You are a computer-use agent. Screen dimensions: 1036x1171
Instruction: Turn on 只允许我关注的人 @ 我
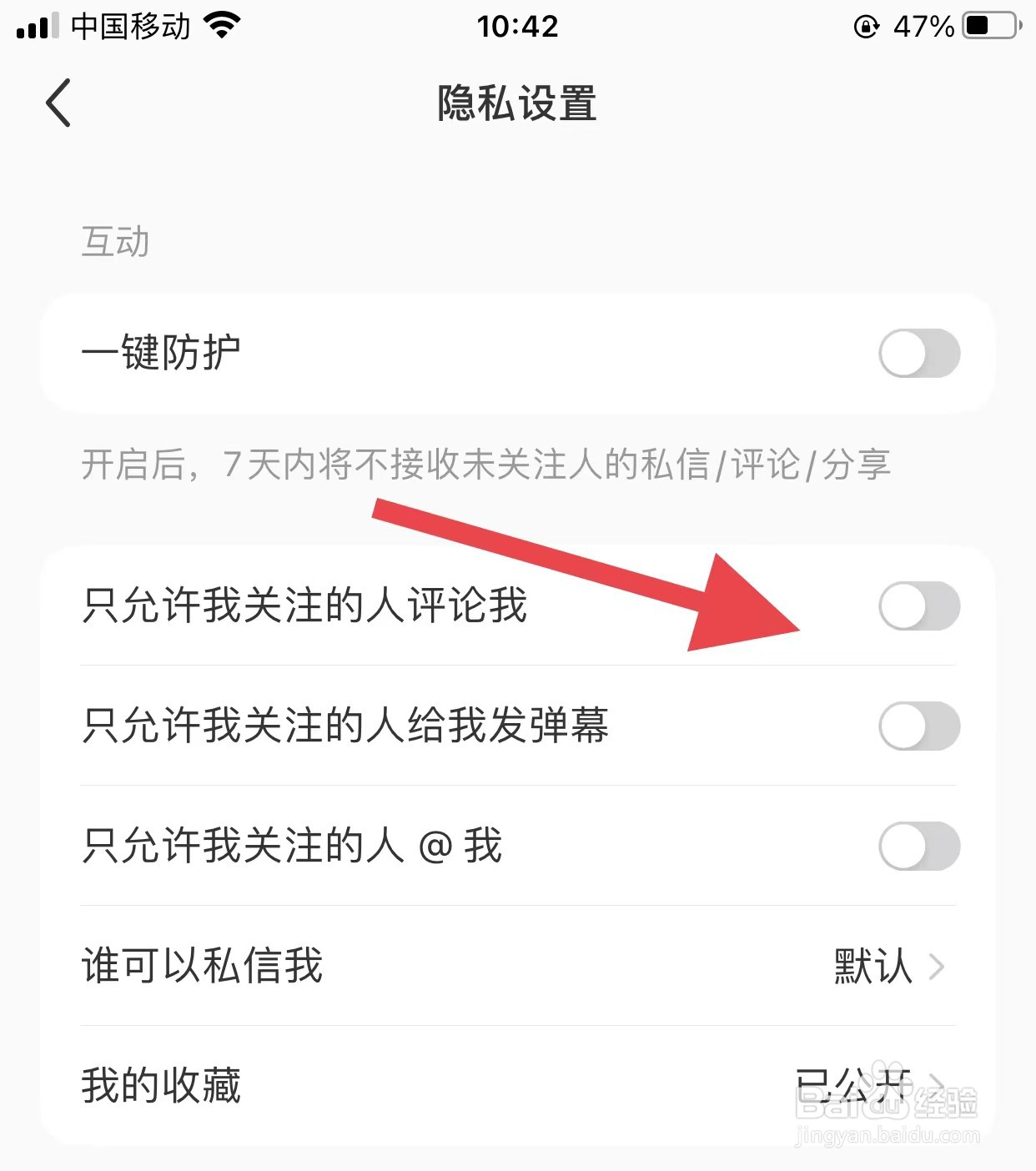[919, 847]
